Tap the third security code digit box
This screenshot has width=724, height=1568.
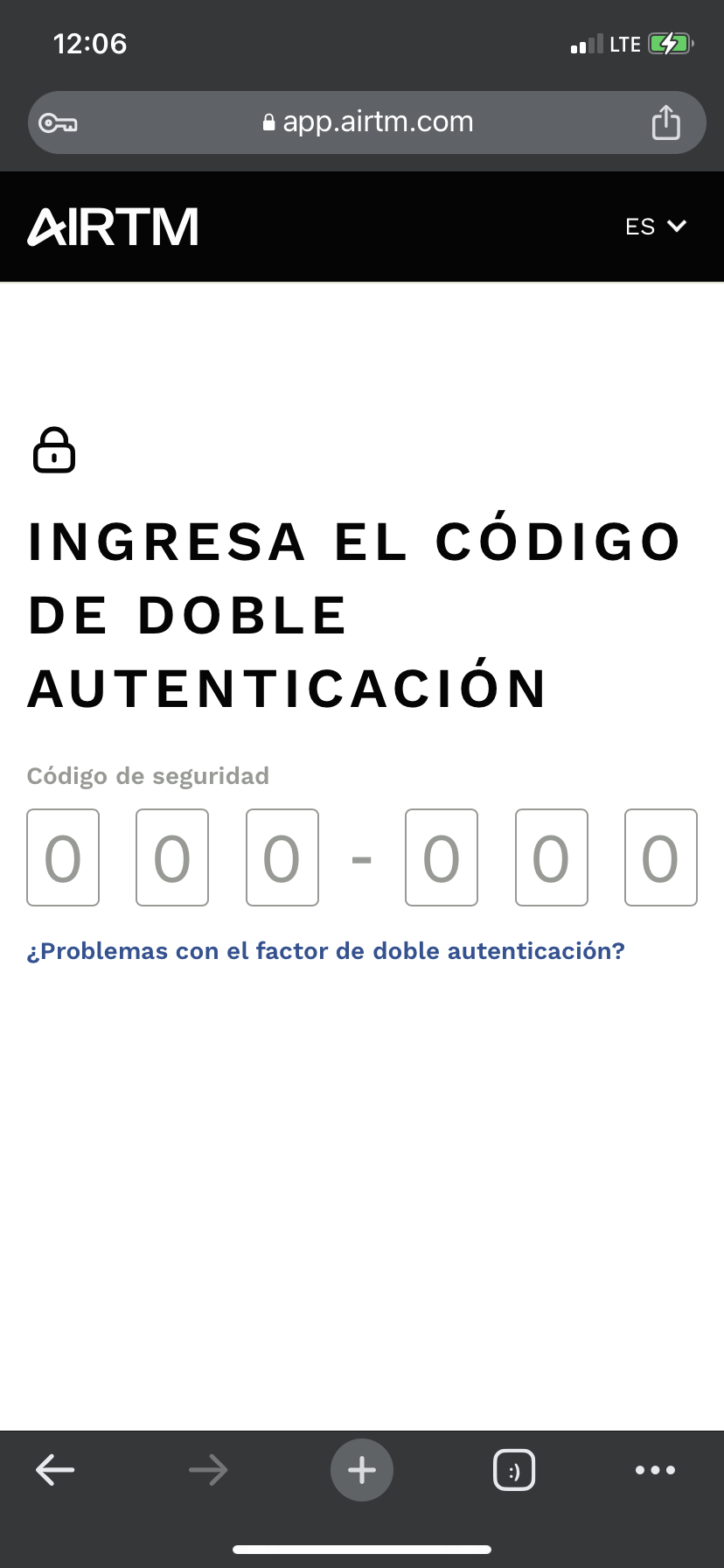pyautogui.click(x=282, y=857)
